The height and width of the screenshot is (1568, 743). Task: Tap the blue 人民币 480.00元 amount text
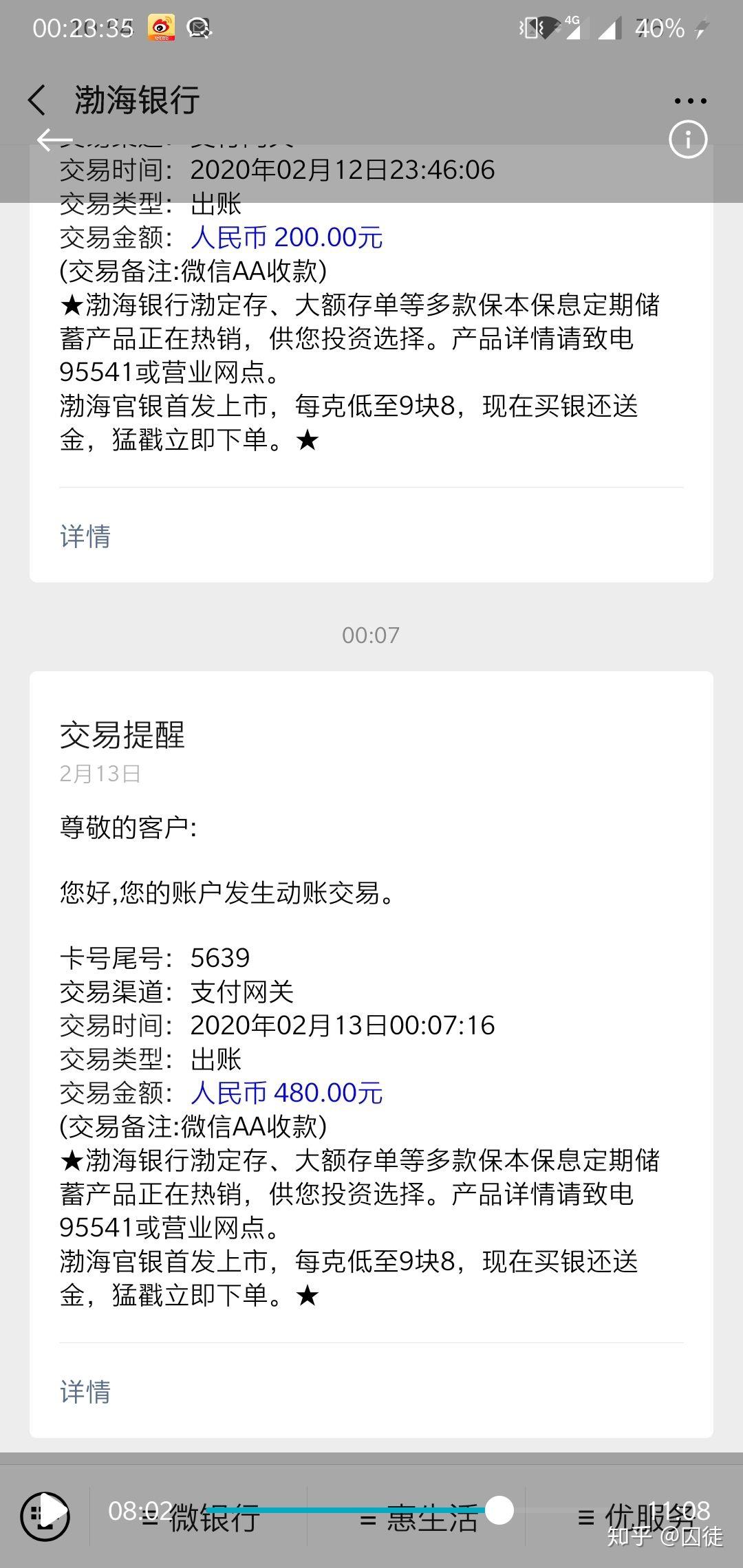pyautogui.click(x=288, y=1092)
